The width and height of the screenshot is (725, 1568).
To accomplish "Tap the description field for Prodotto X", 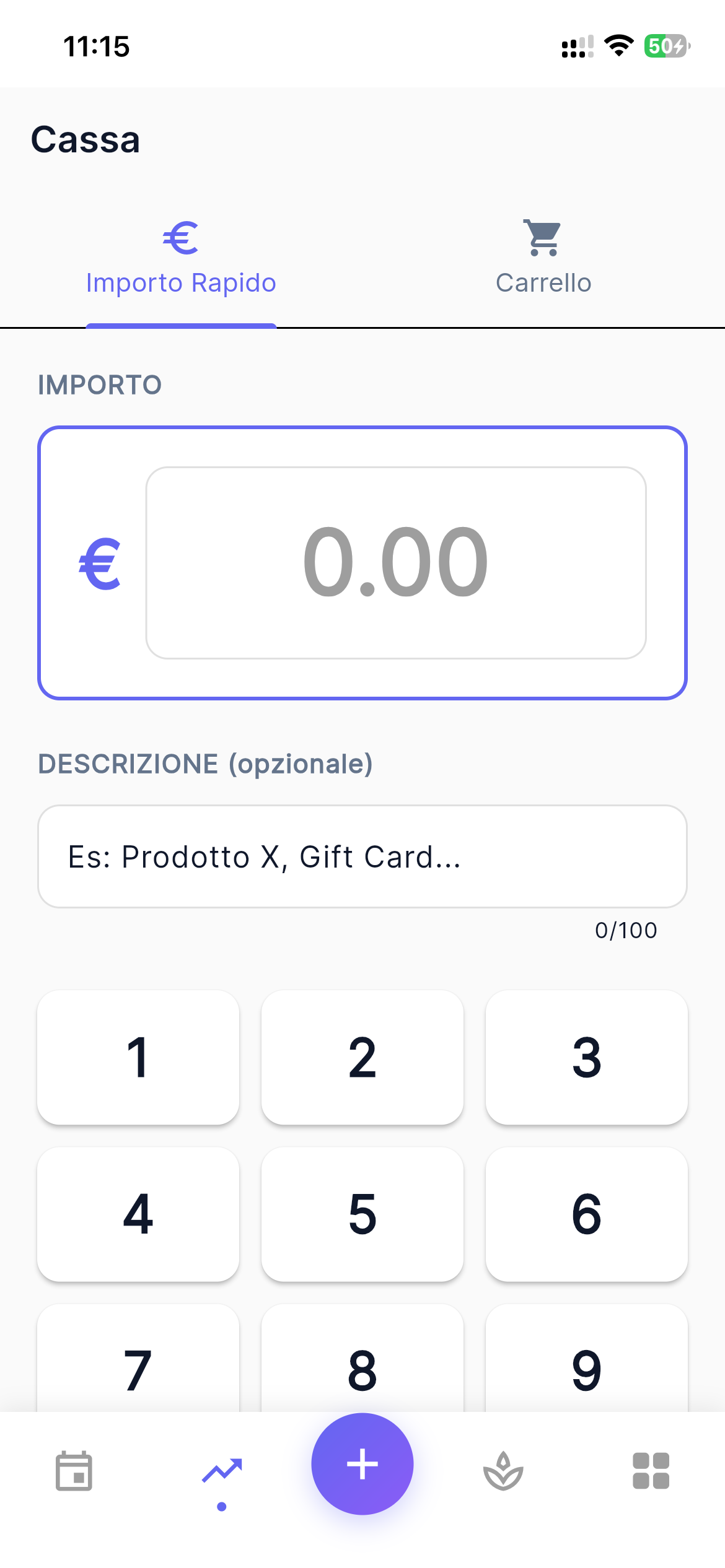I will coord(362,856).
